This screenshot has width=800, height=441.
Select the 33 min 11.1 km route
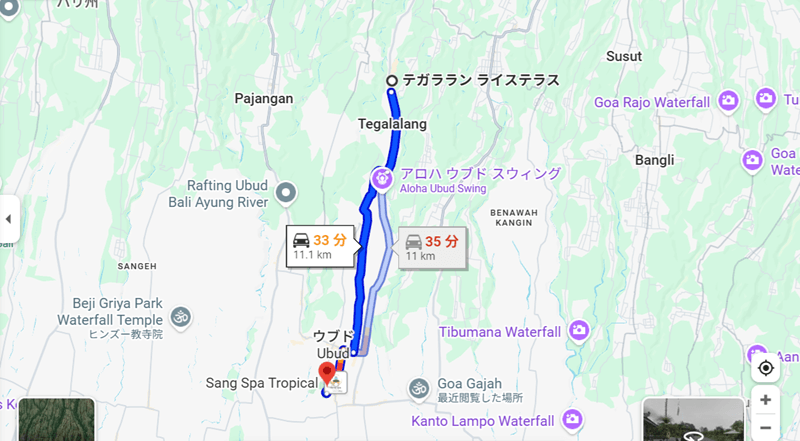pos(321,246)
